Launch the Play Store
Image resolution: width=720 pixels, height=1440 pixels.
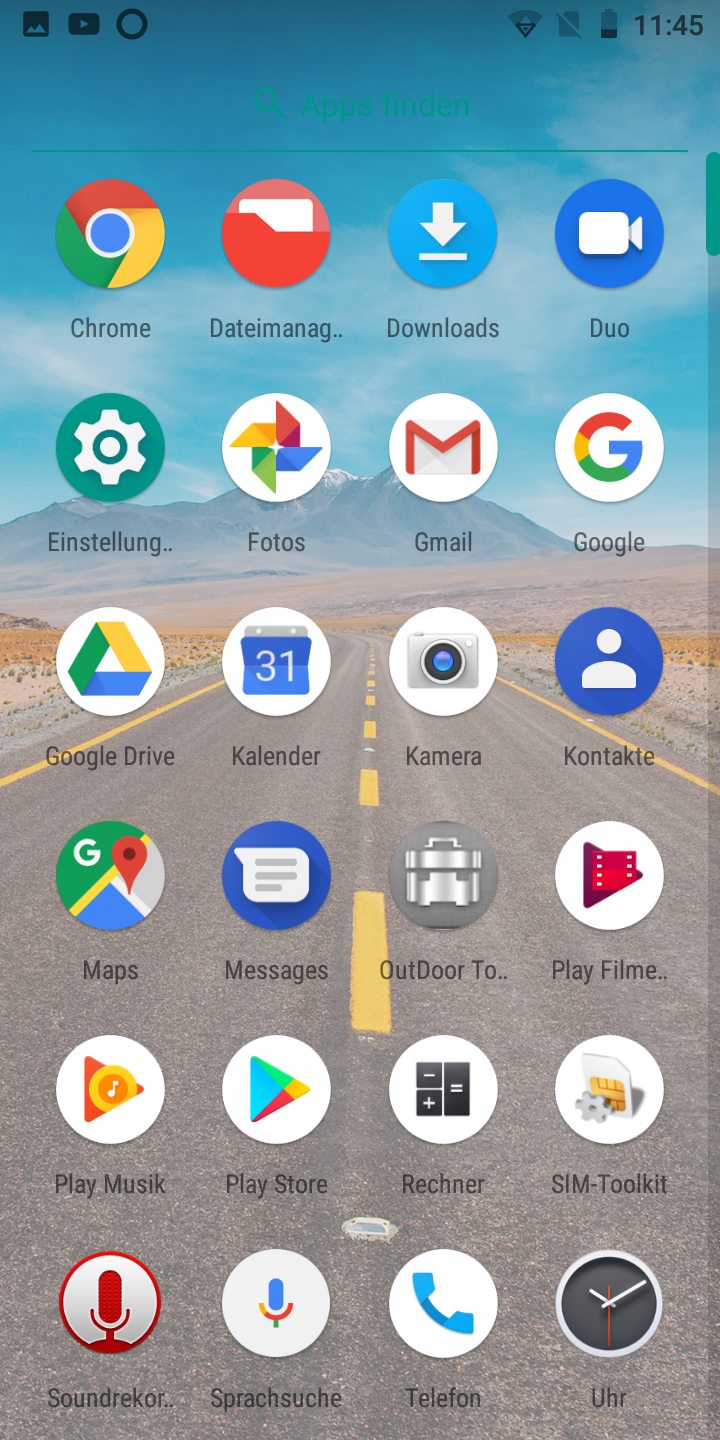point(276,1090)
